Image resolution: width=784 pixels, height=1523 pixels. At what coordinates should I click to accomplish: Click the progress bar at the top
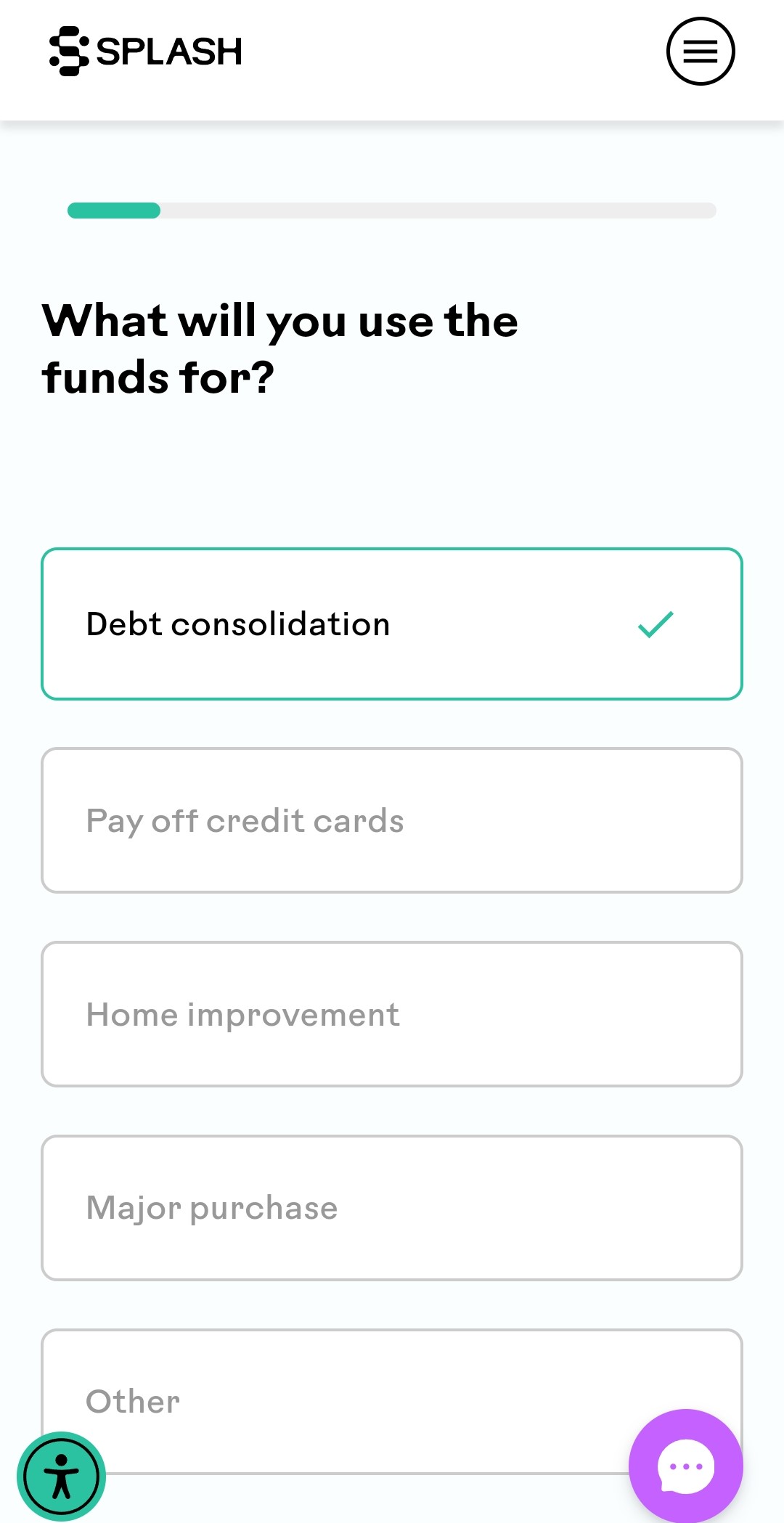coord(392,211)
